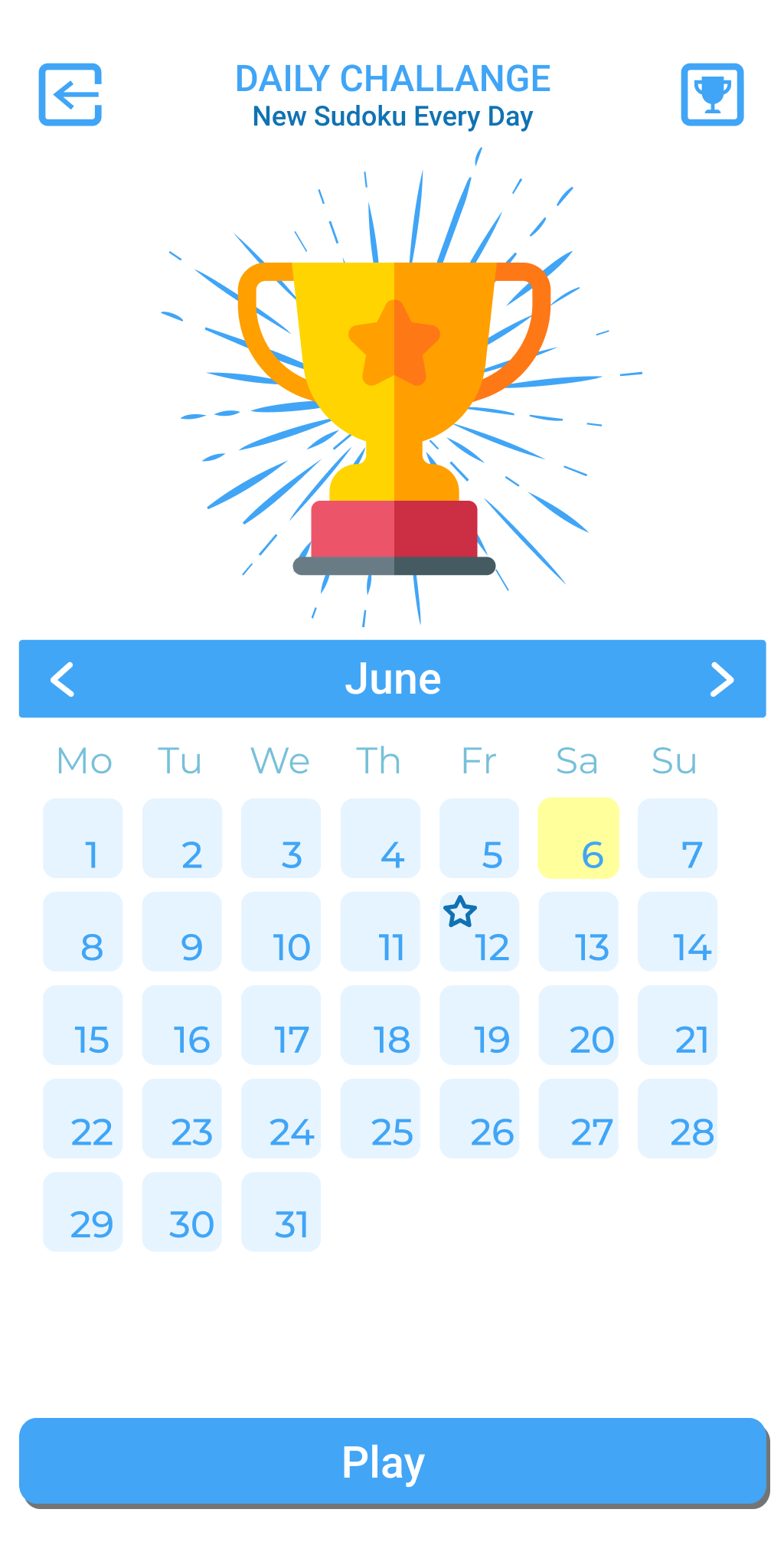Select day 3 in the calendar
This screenshot has height=1568, width=784.
[x=281, y=838]
